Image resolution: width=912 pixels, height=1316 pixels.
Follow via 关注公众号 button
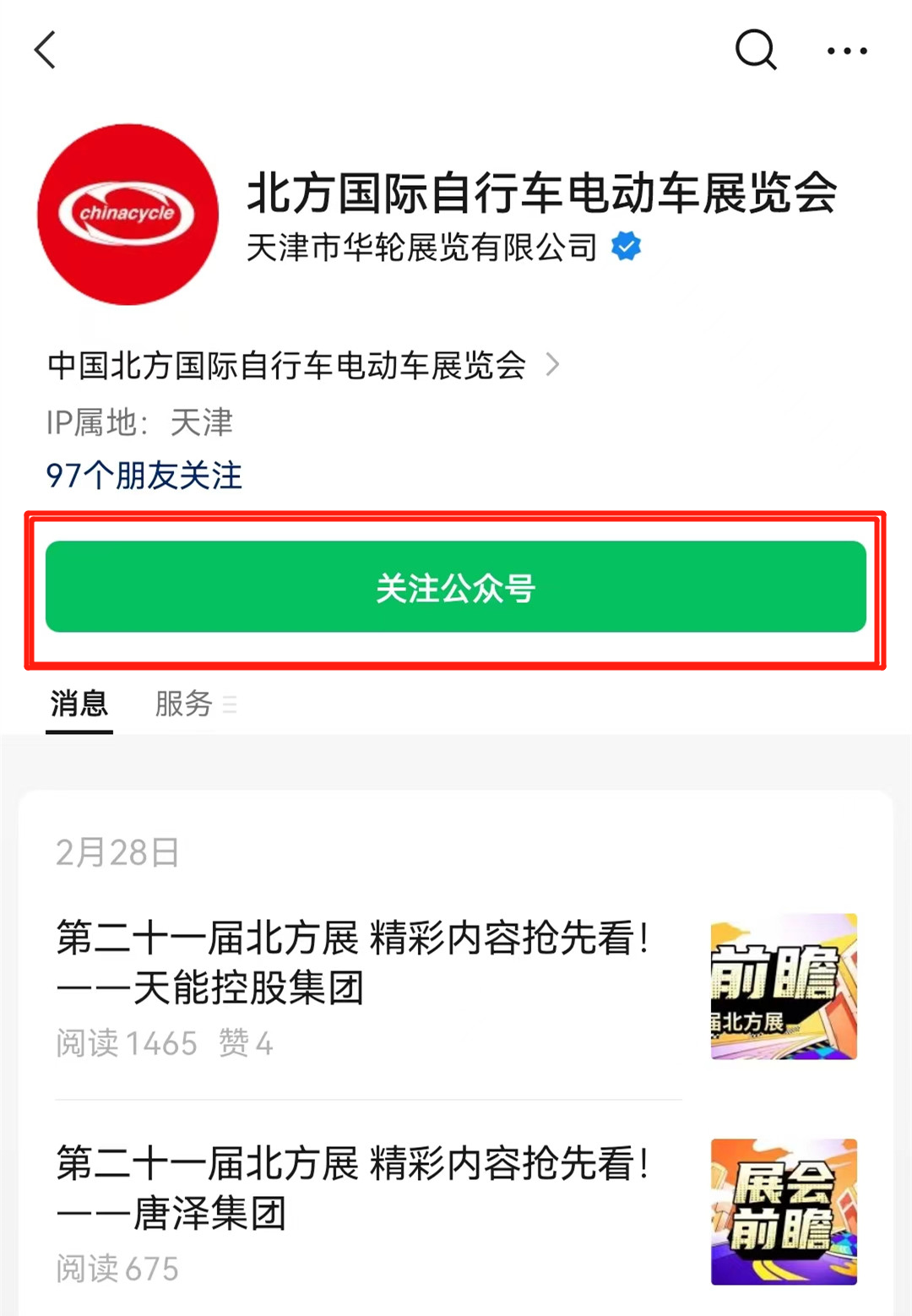[456, 587]
